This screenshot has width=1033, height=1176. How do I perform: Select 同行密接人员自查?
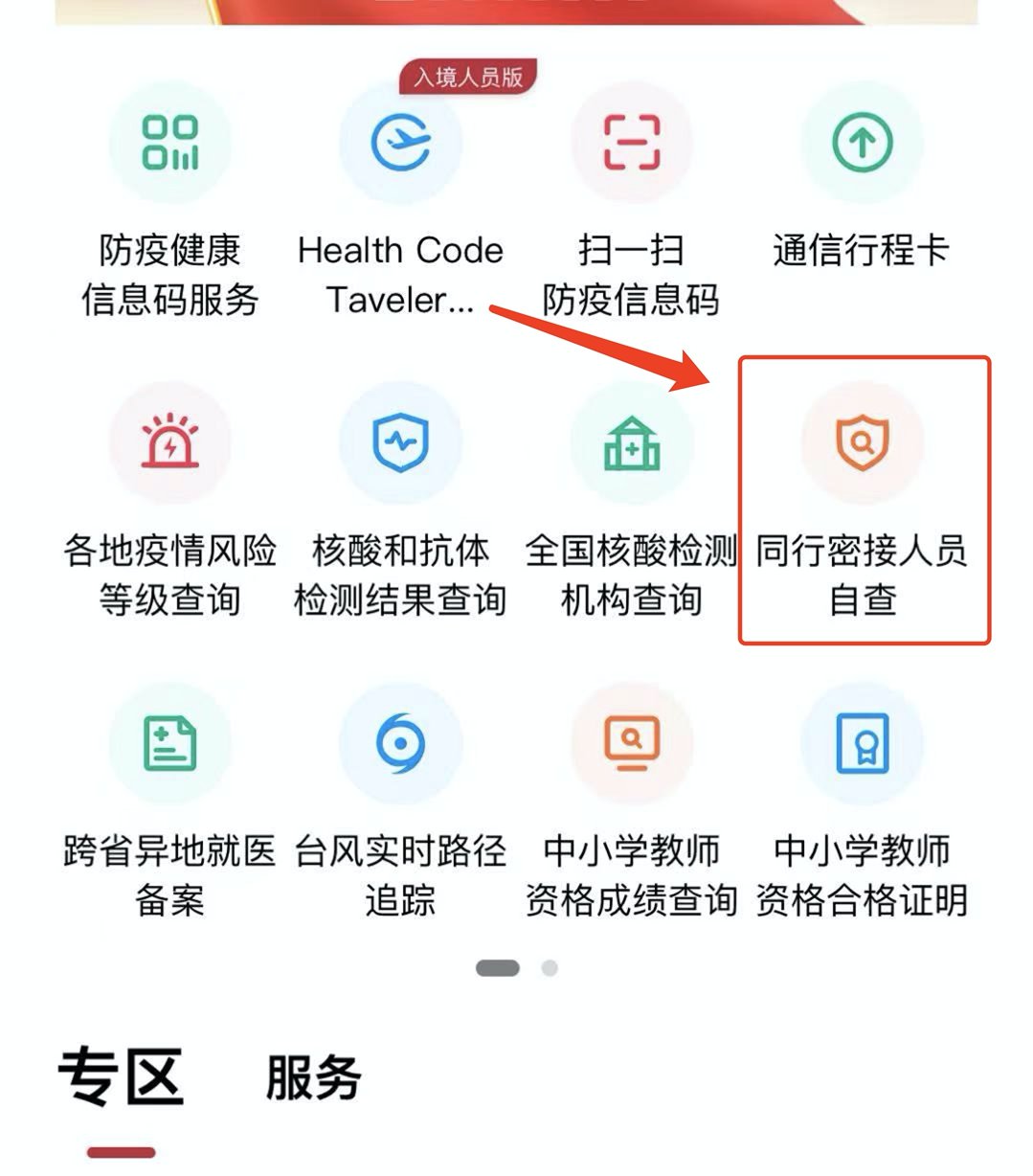(x=862, y=443)
